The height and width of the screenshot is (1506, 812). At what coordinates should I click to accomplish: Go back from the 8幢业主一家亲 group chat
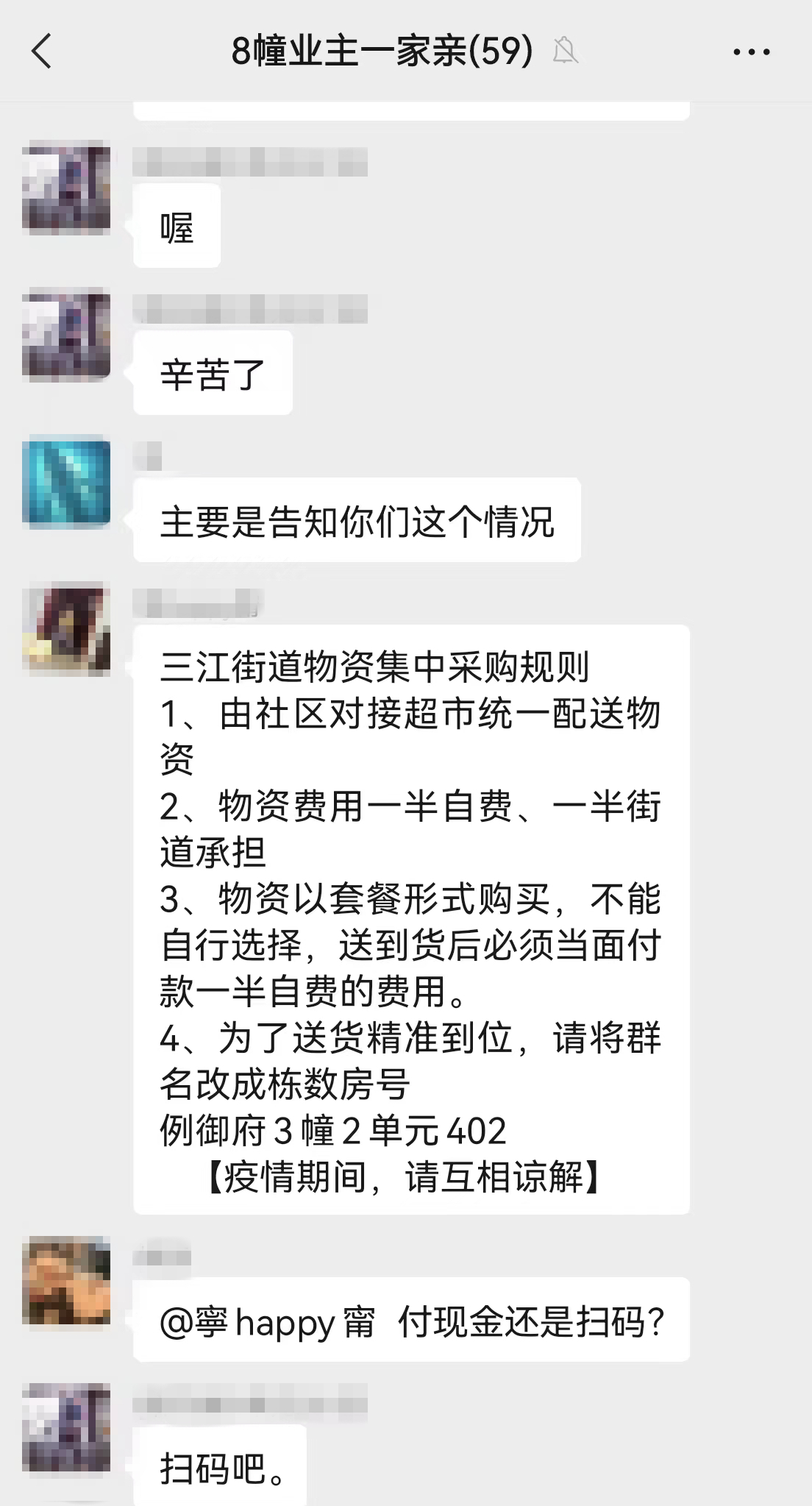(x=42, y=51)
